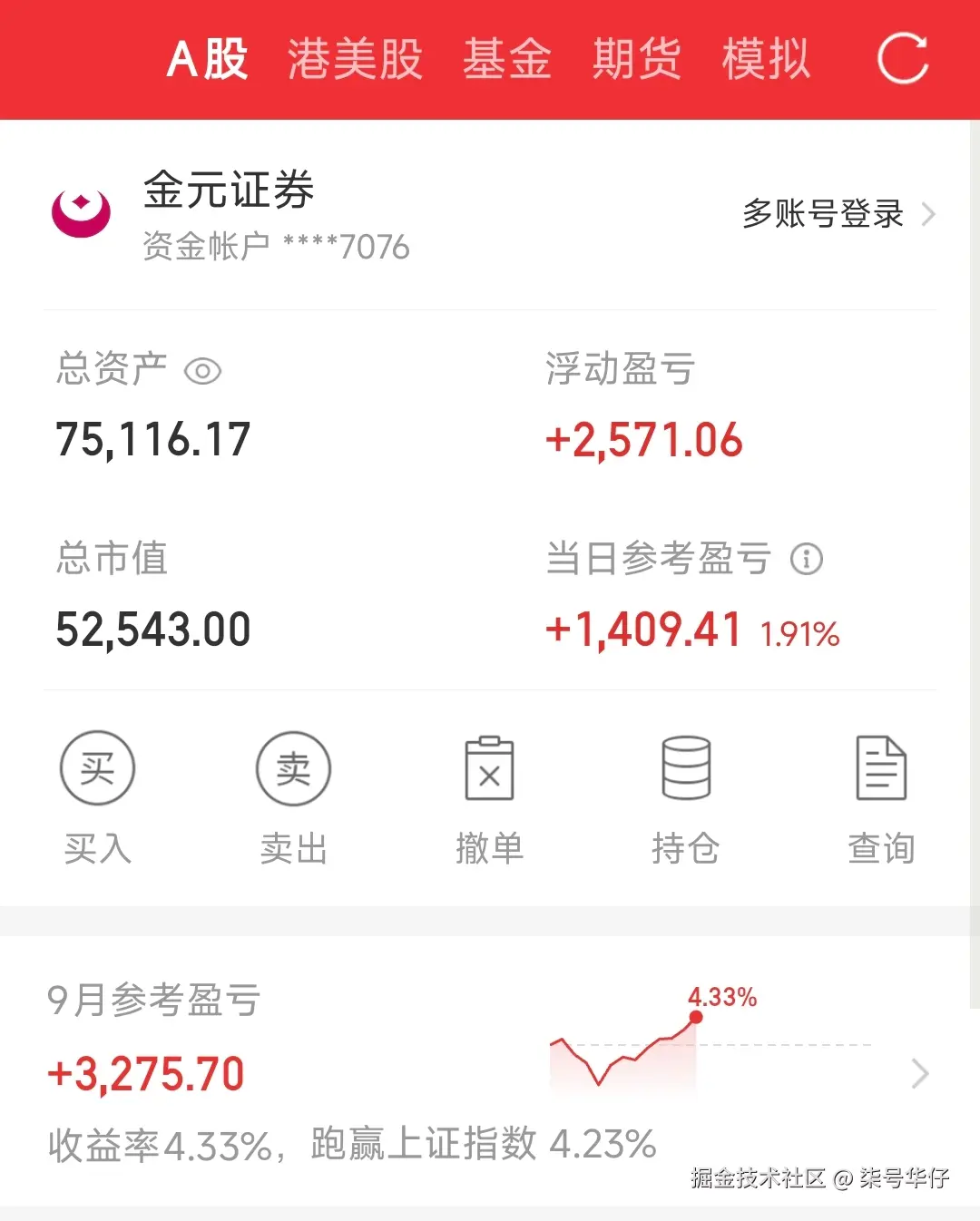Tap the 买入 (Buy) icon

coord(97,767)
